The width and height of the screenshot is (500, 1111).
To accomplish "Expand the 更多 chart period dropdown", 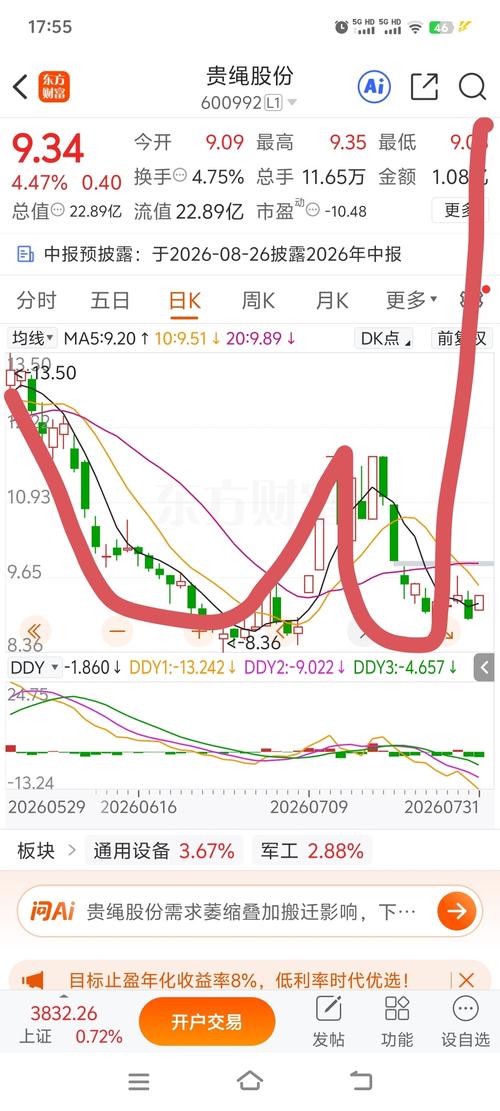I will (411, 300).
